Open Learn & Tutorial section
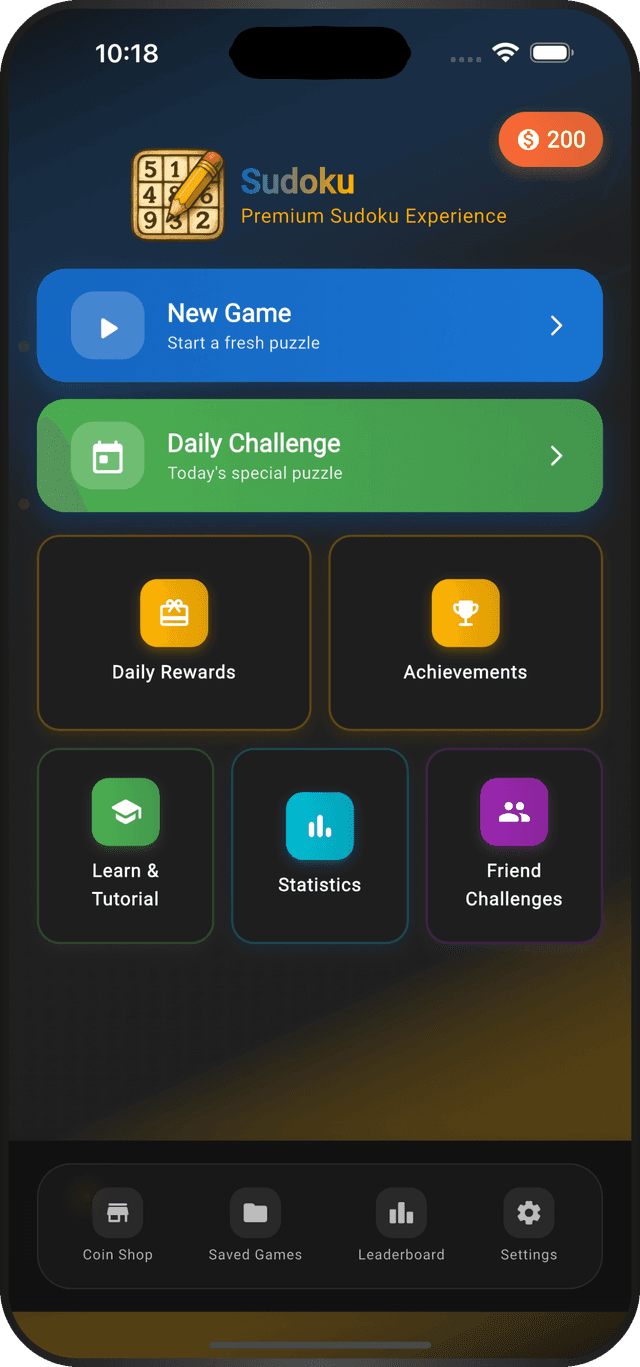This screenshot has width=640, height=1367. 125,846
